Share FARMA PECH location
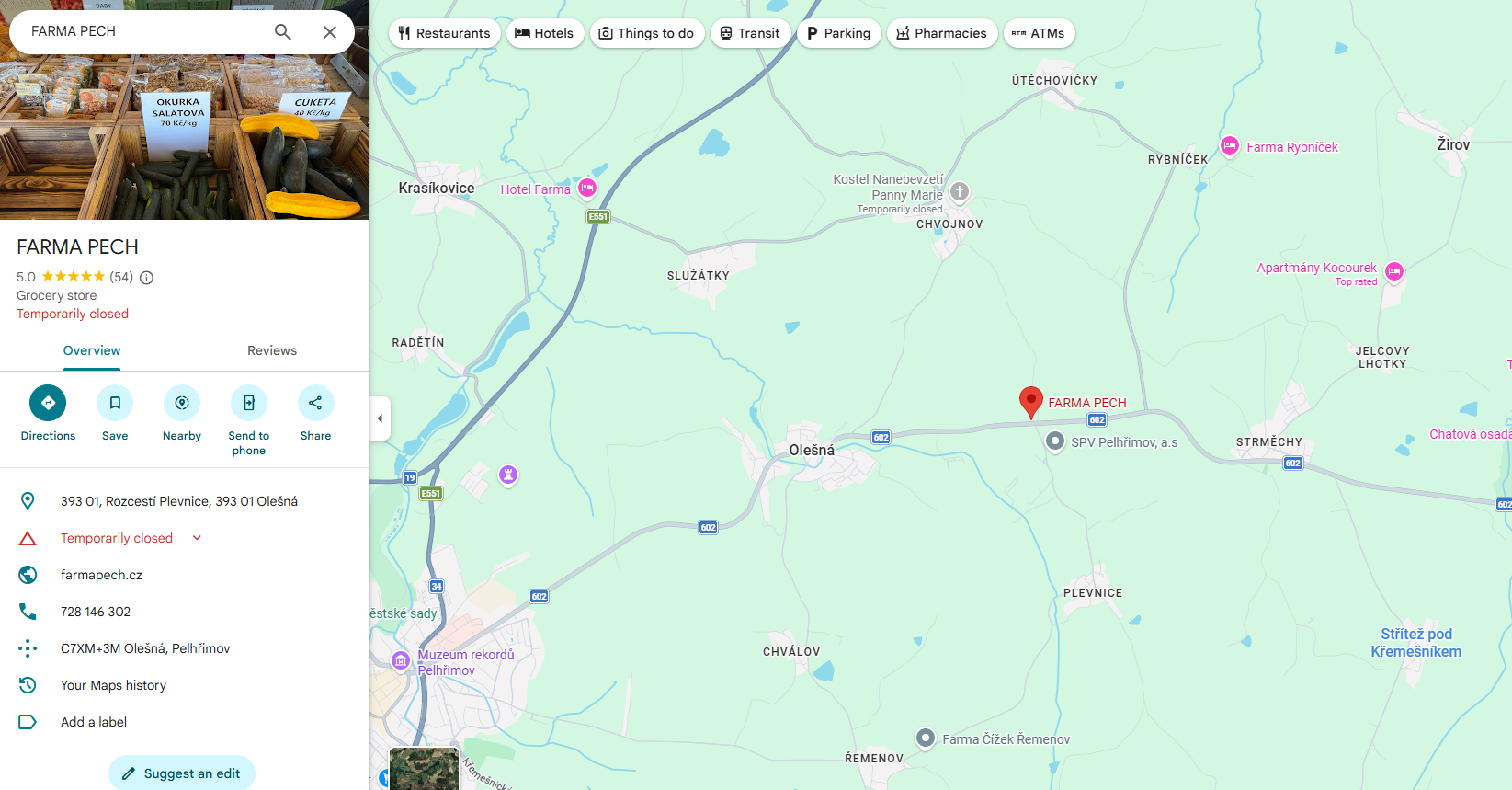 click(315, 403)
